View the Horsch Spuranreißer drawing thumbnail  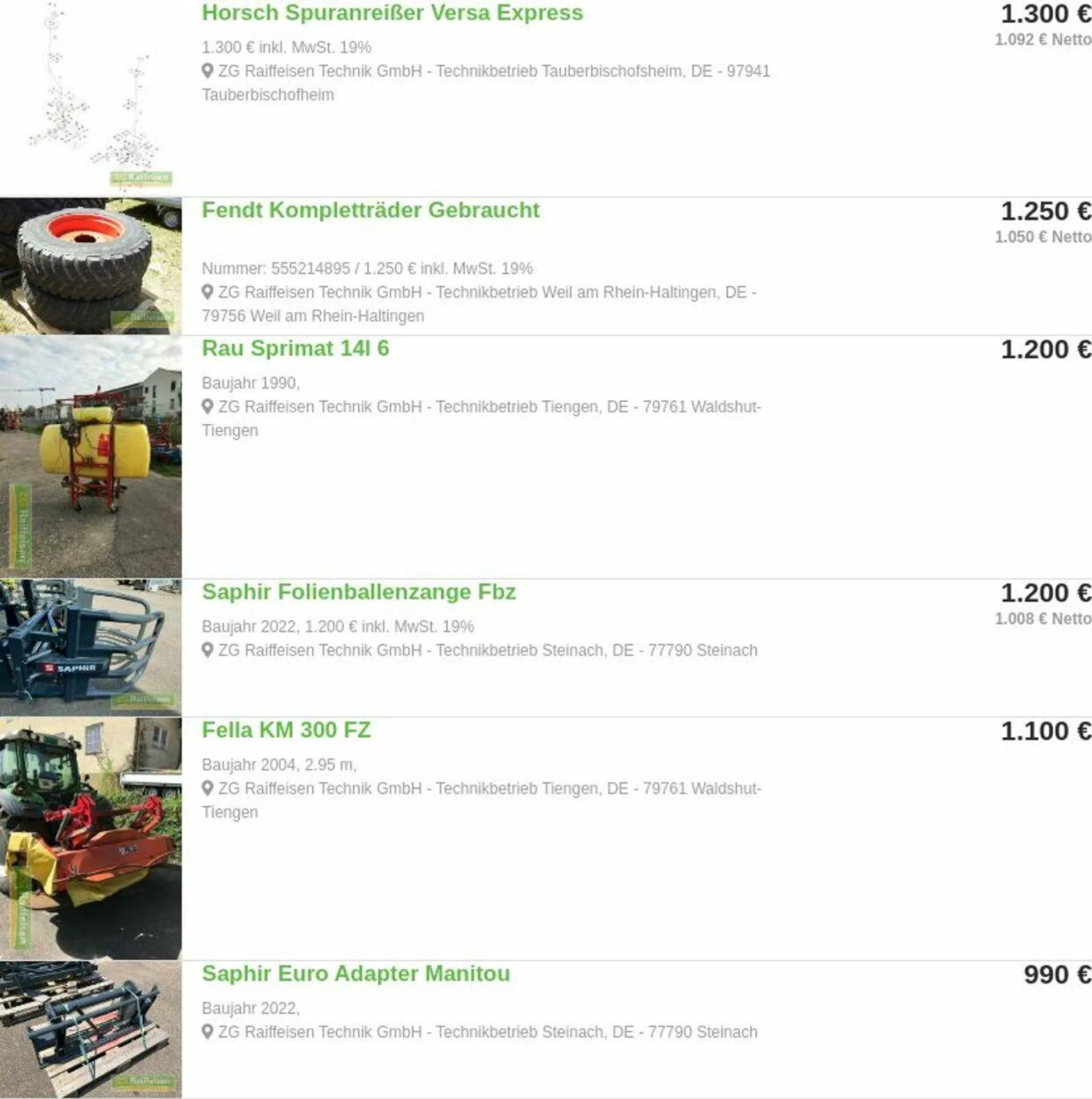coord(91,97)
